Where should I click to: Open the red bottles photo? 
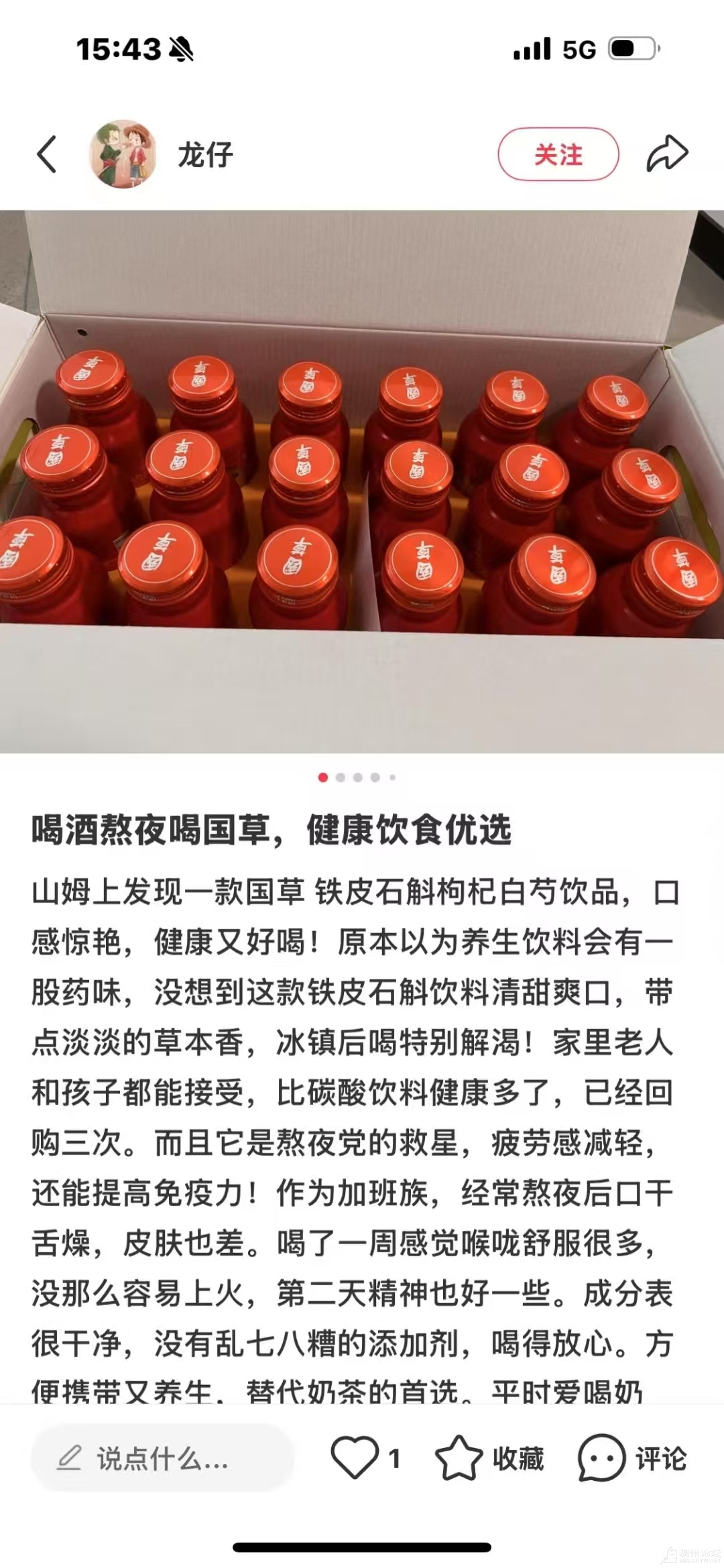pos(362,481)
